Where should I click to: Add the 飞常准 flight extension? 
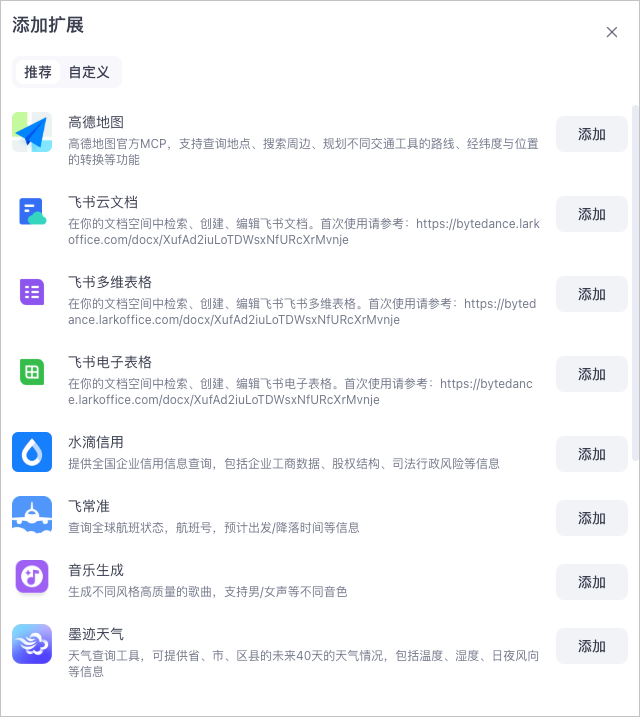point(591,518)
